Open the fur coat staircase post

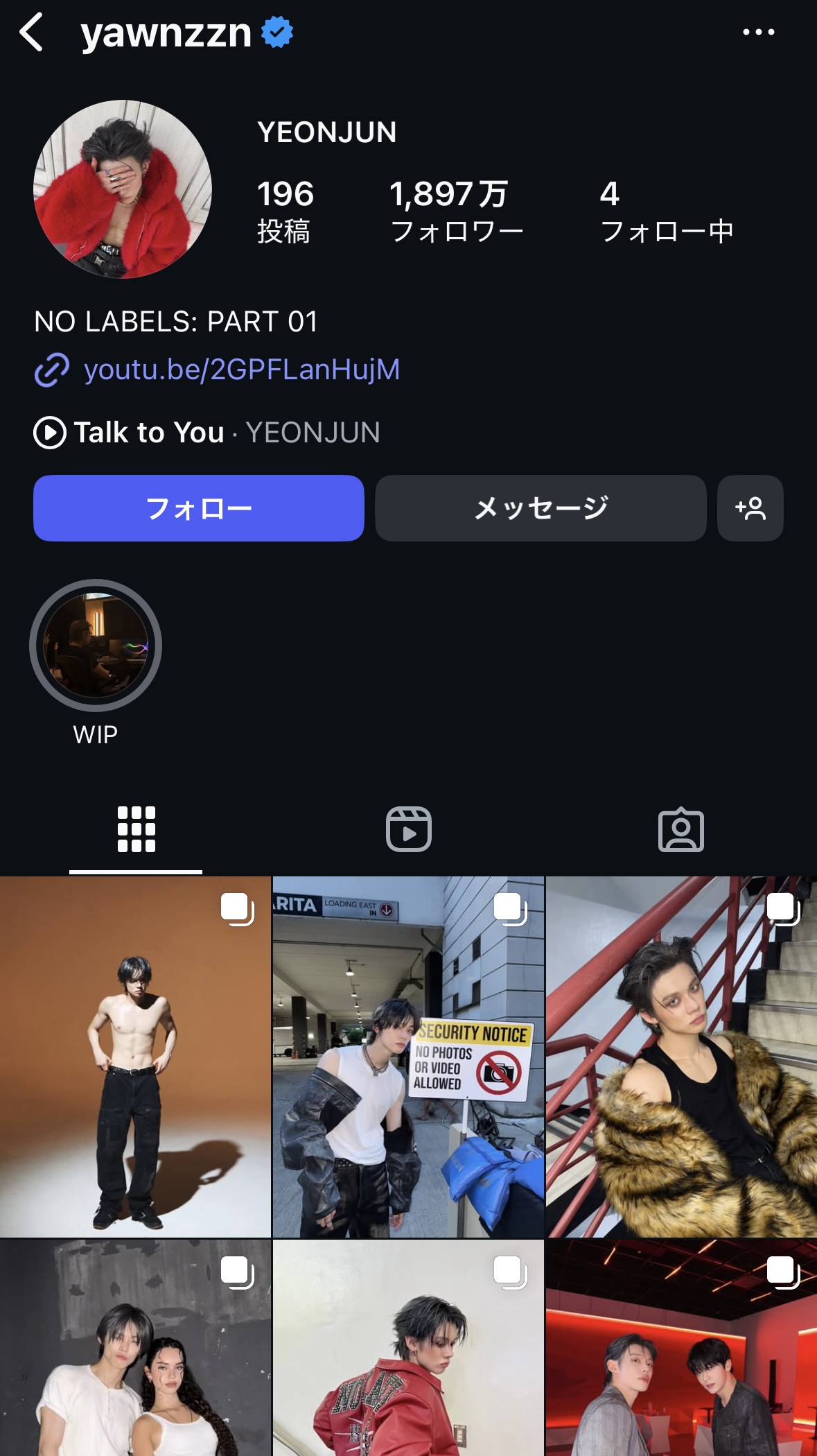coord(681,1057)
